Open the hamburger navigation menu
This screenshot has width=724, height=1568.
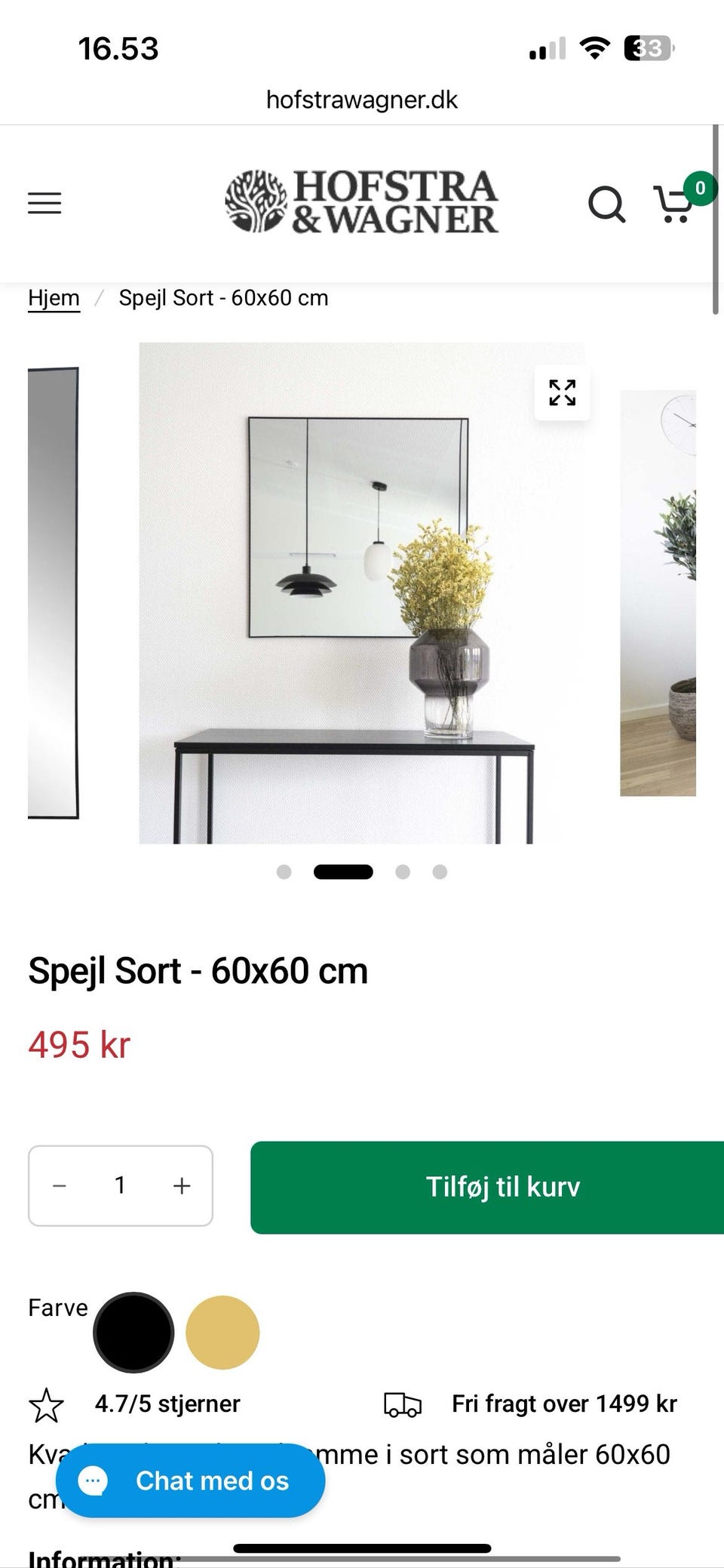tap(44, 202)
